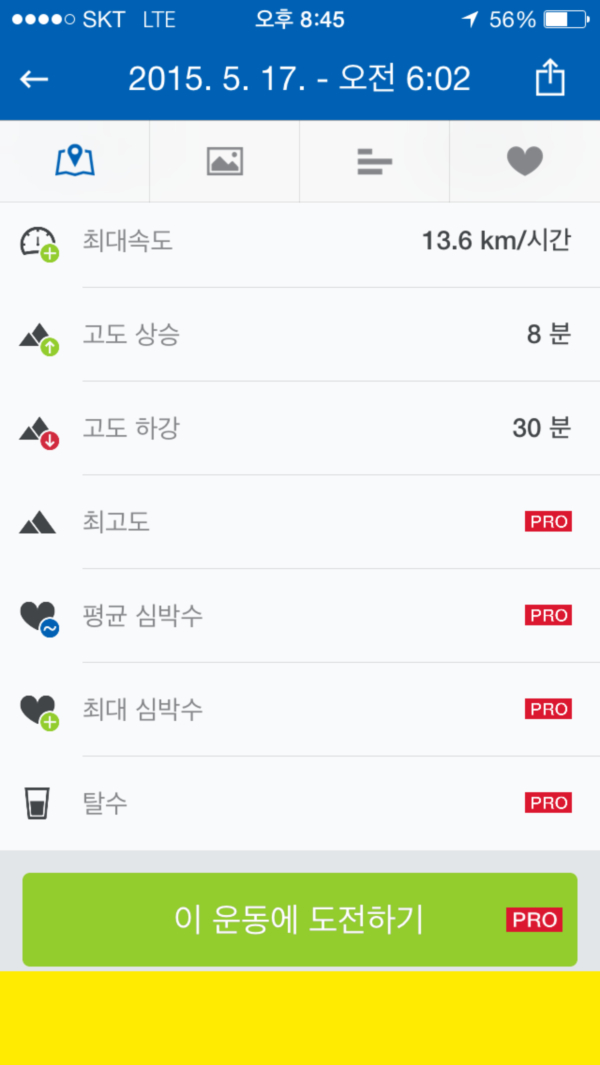Go back with the arrow icon
The height and width of the screenshot is (1065, 600).
click(34, 79)
